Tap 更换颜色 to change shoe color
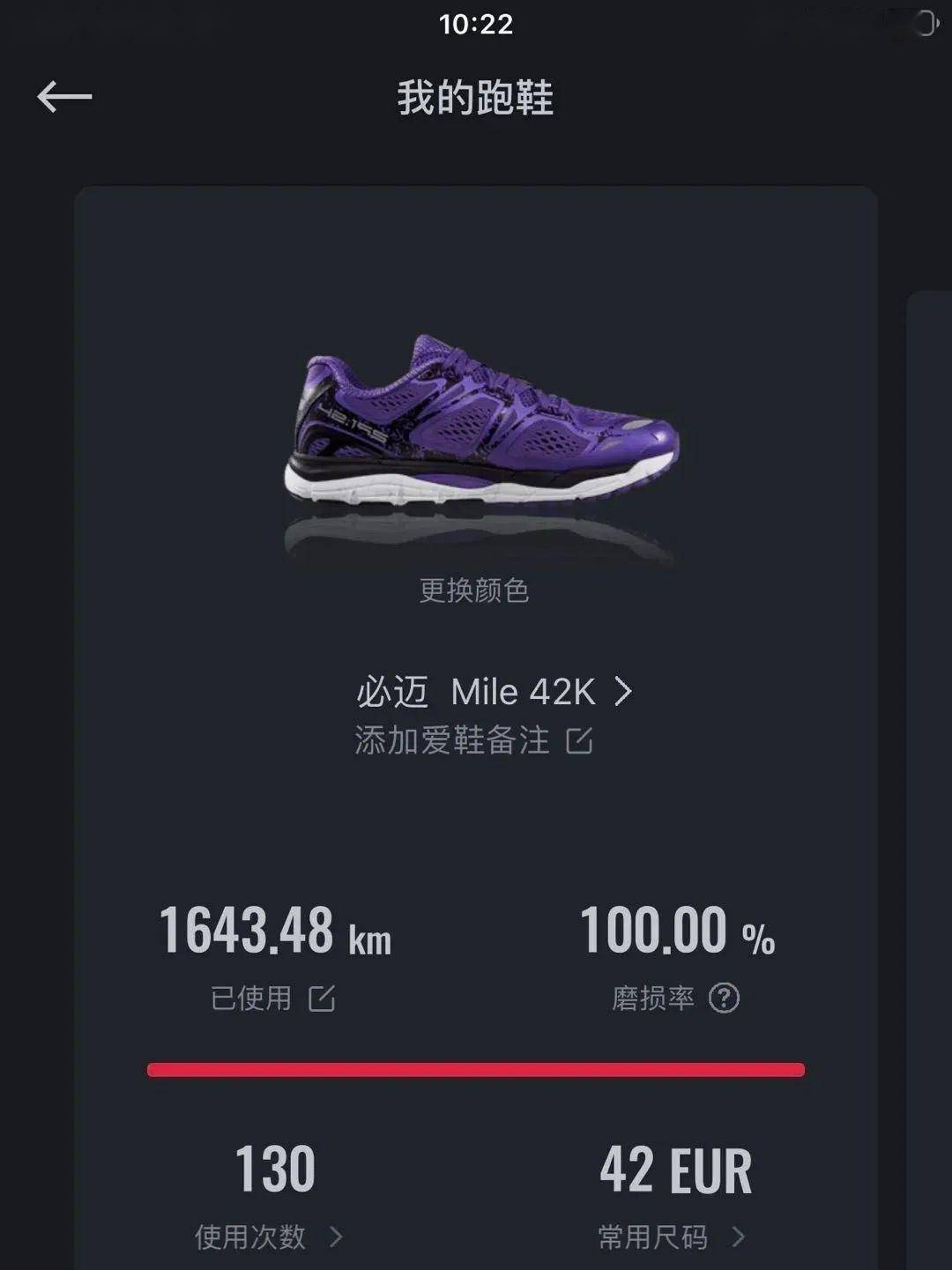 474,590
